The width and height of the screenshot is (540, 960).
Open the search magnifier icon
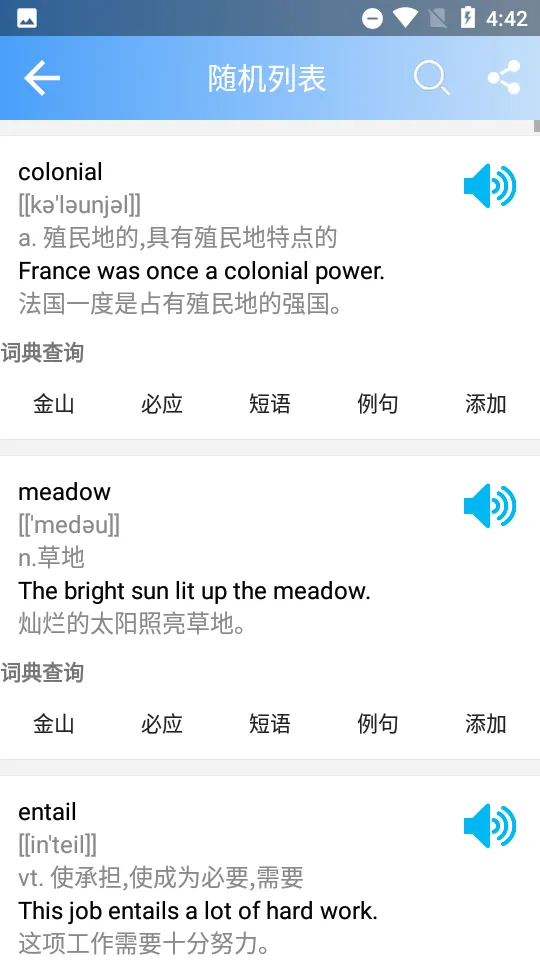pos(432,78)
